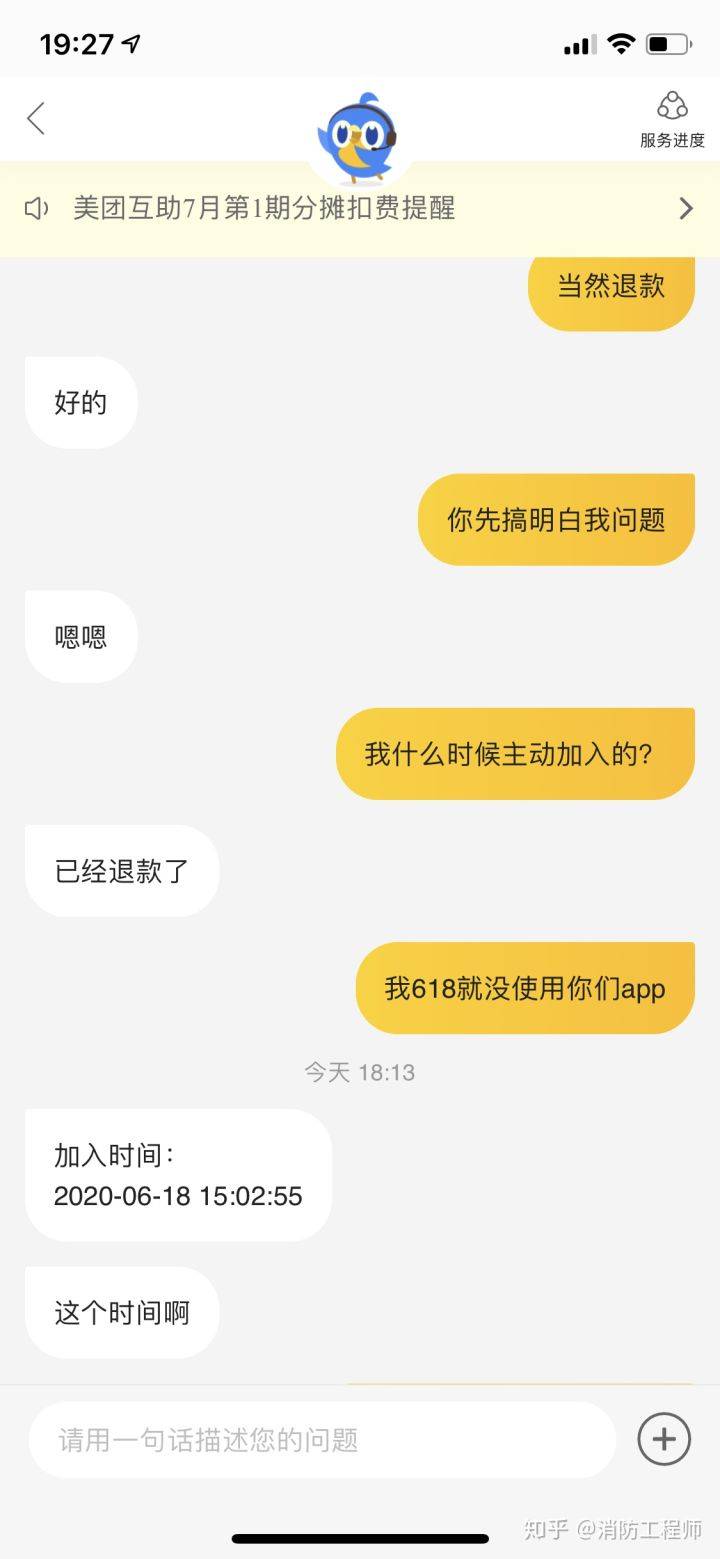Click the back arrow at top left

coord(36,118)
